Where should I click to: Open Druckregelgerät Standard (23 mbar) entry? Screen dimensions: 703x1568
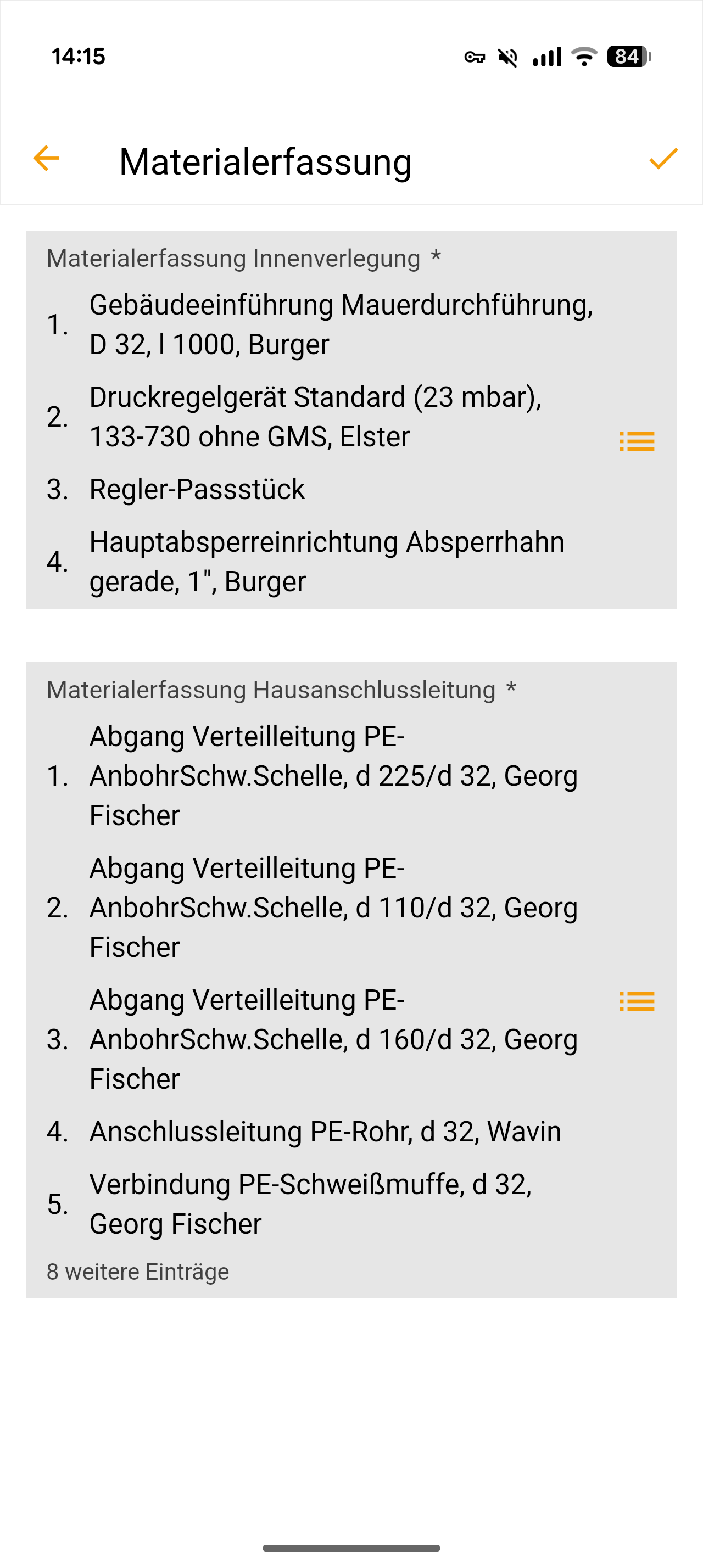tap(315, 417)
